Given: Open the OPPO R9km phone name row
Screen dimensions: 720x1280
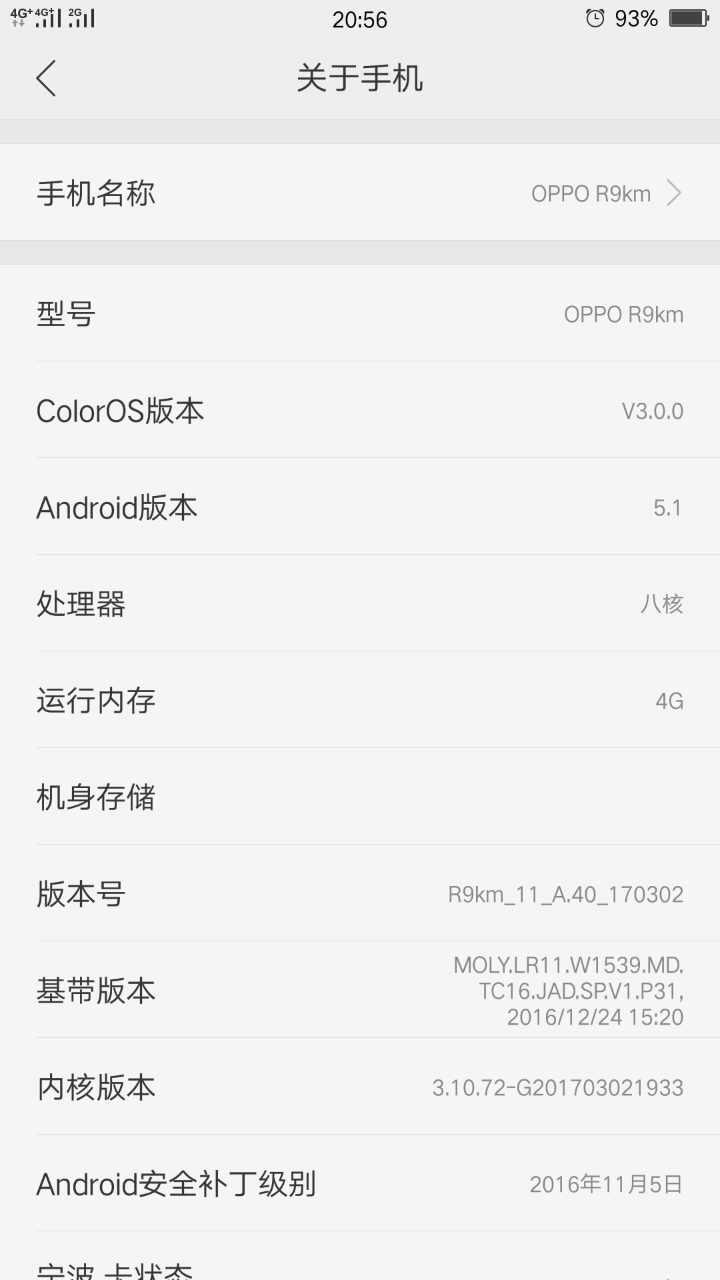Looking at the screenshot, I should [x=360, y=193].
